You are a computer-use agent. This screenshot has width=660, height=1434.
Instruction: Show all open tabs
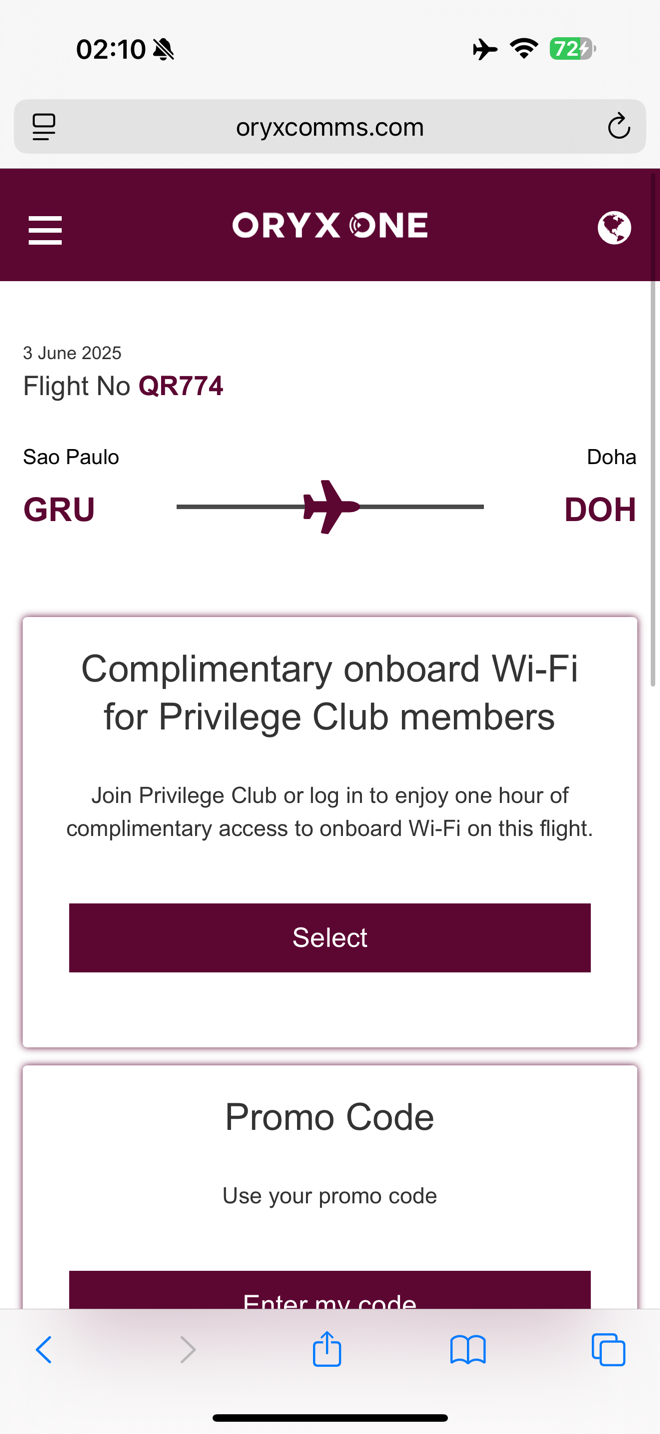point(608,1350)
